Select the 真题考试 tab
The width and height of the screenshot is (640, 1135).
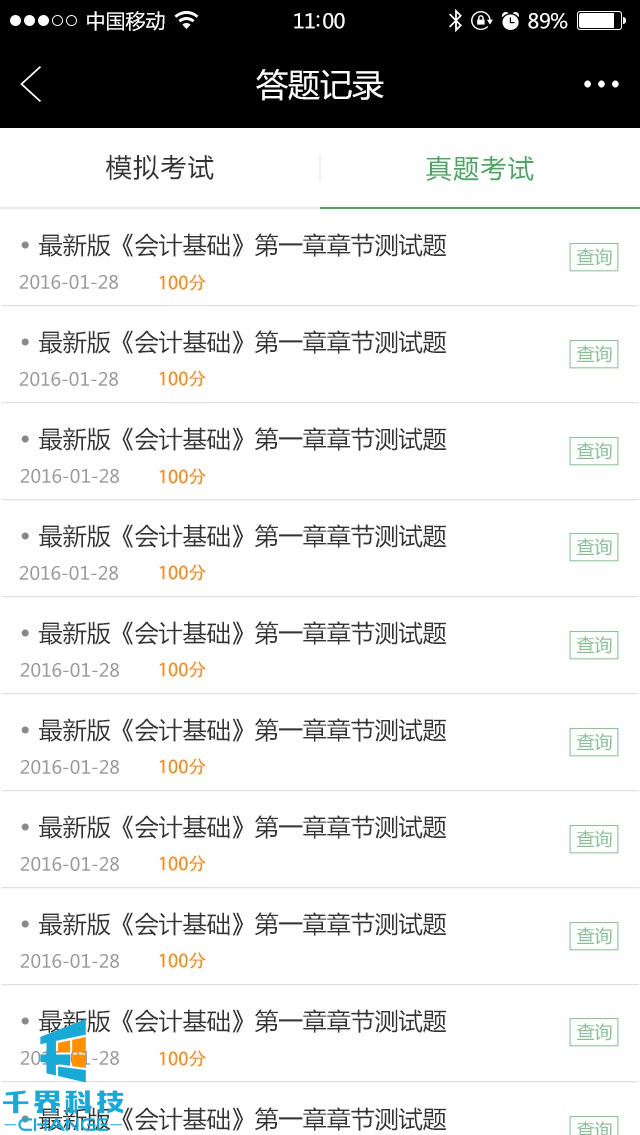480,168
